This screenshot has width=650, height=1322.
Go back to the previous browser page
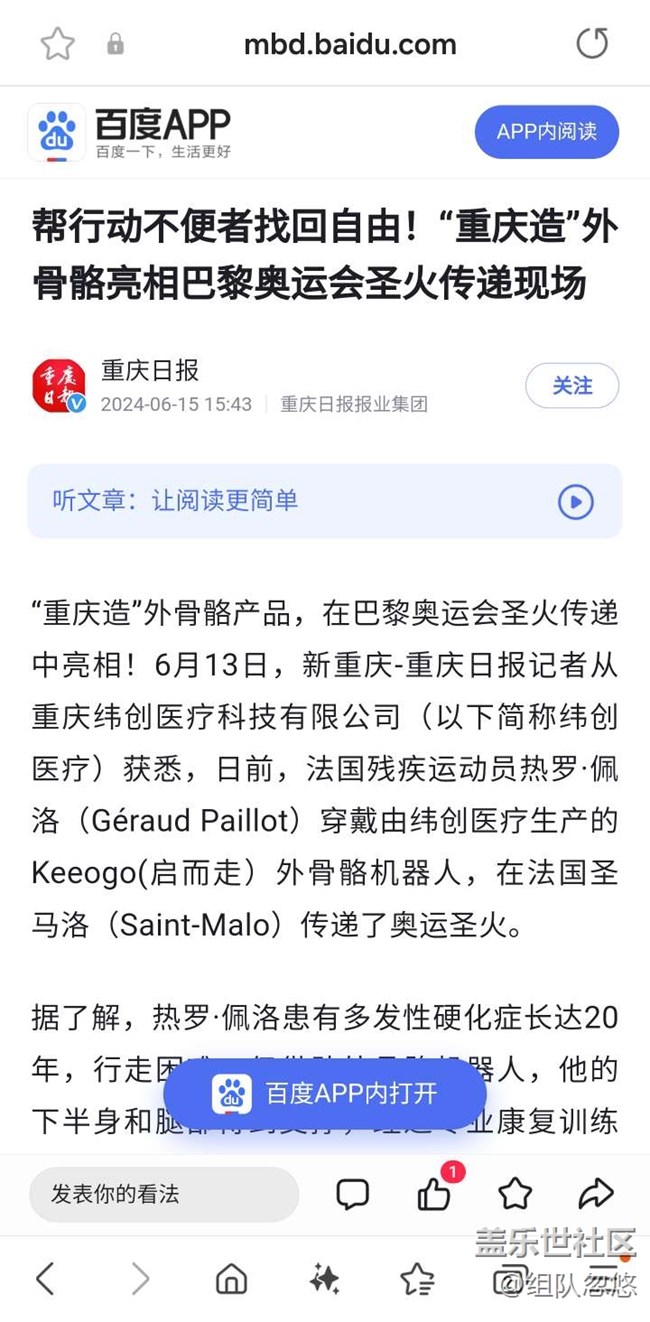pos(45,1278)
